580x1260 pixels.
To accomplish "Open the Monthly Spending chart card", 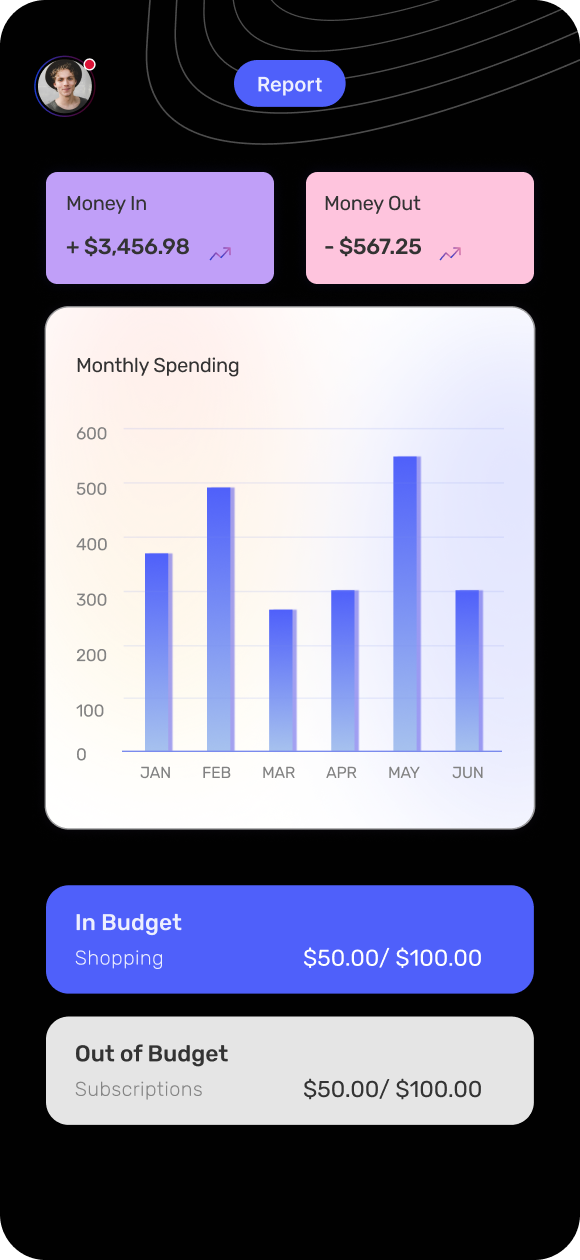I will pyautogui.click(x=290, y=568).
